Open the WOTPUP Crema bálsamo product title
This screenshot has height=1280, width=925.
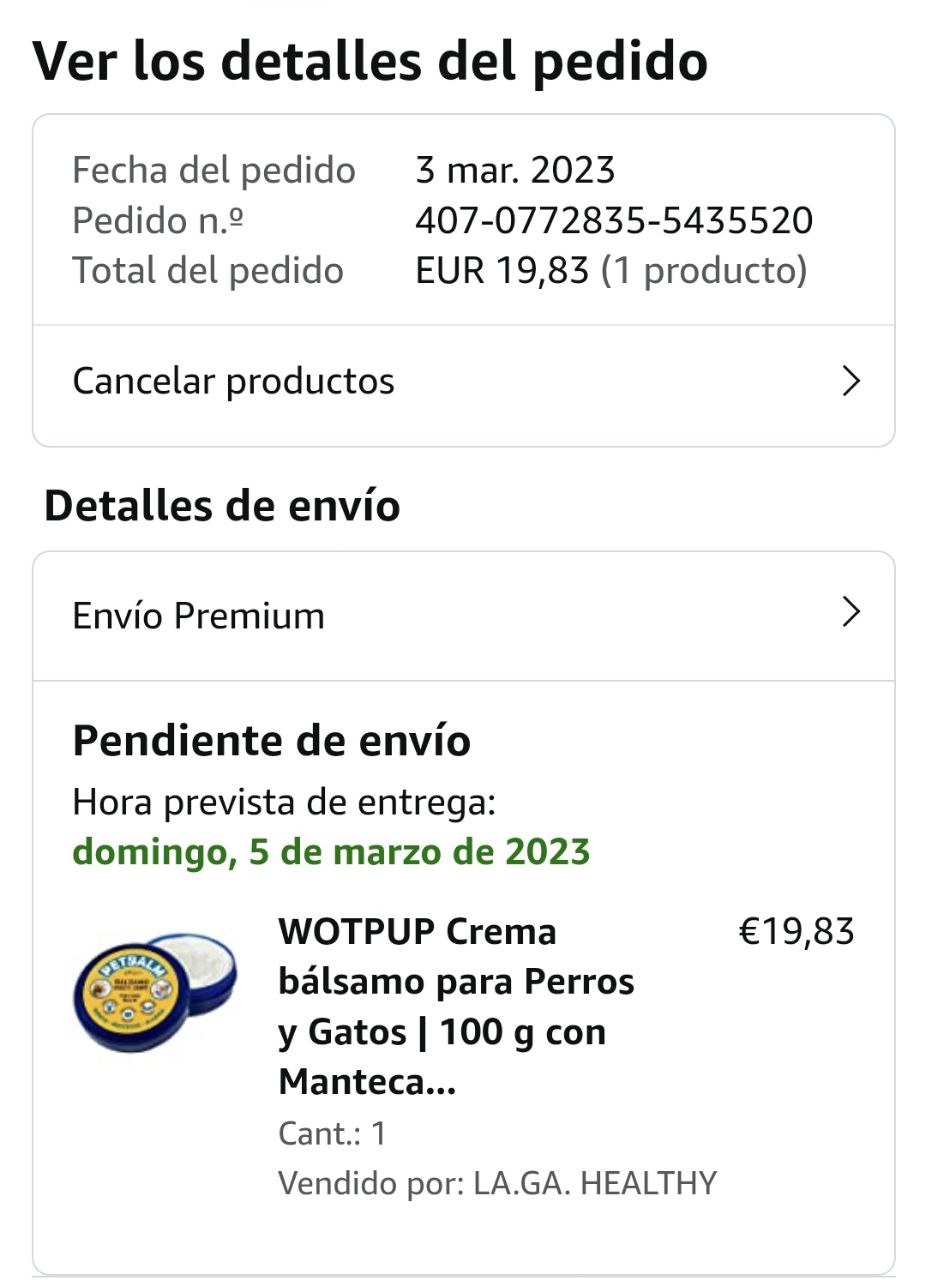[456, 1006]
